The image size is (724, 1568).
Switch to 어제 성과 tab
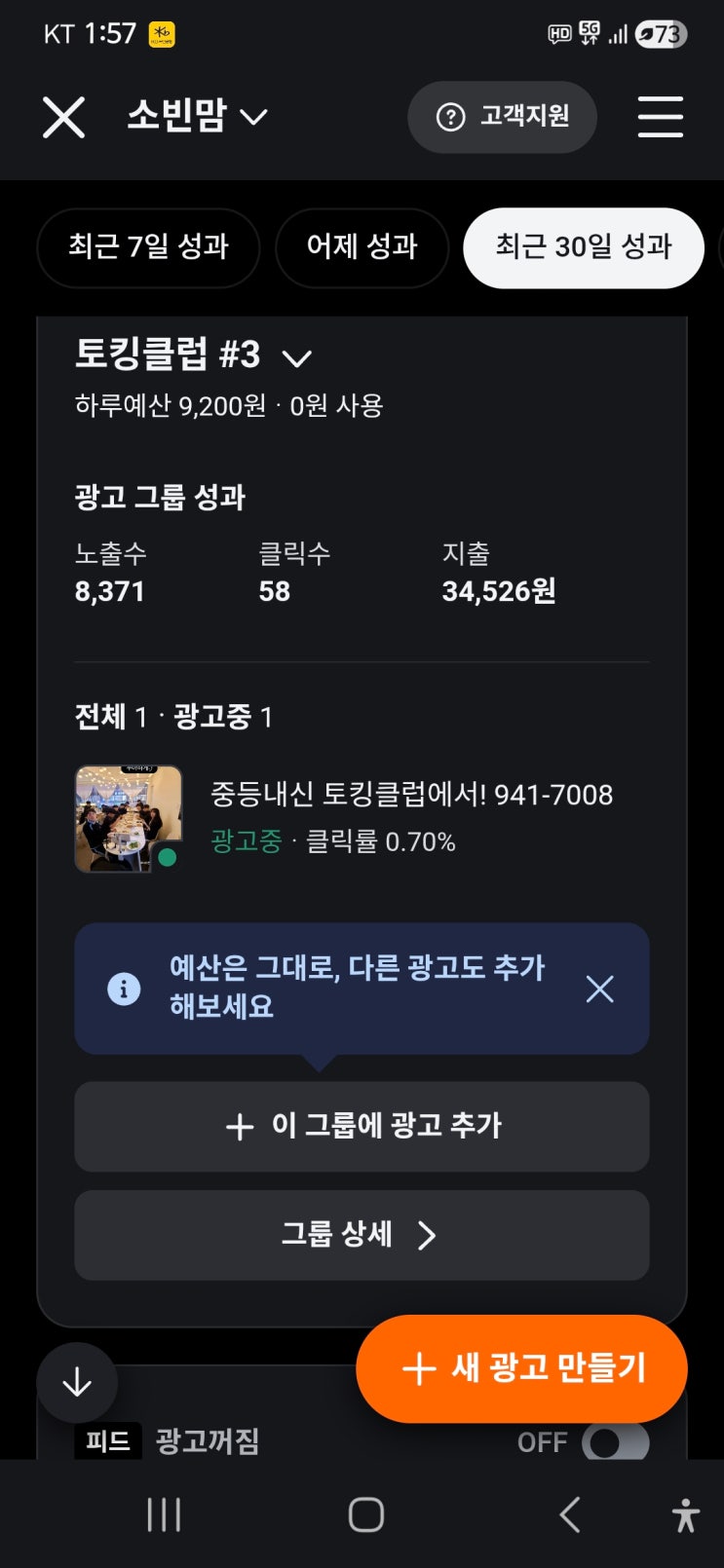click(362, 247)
